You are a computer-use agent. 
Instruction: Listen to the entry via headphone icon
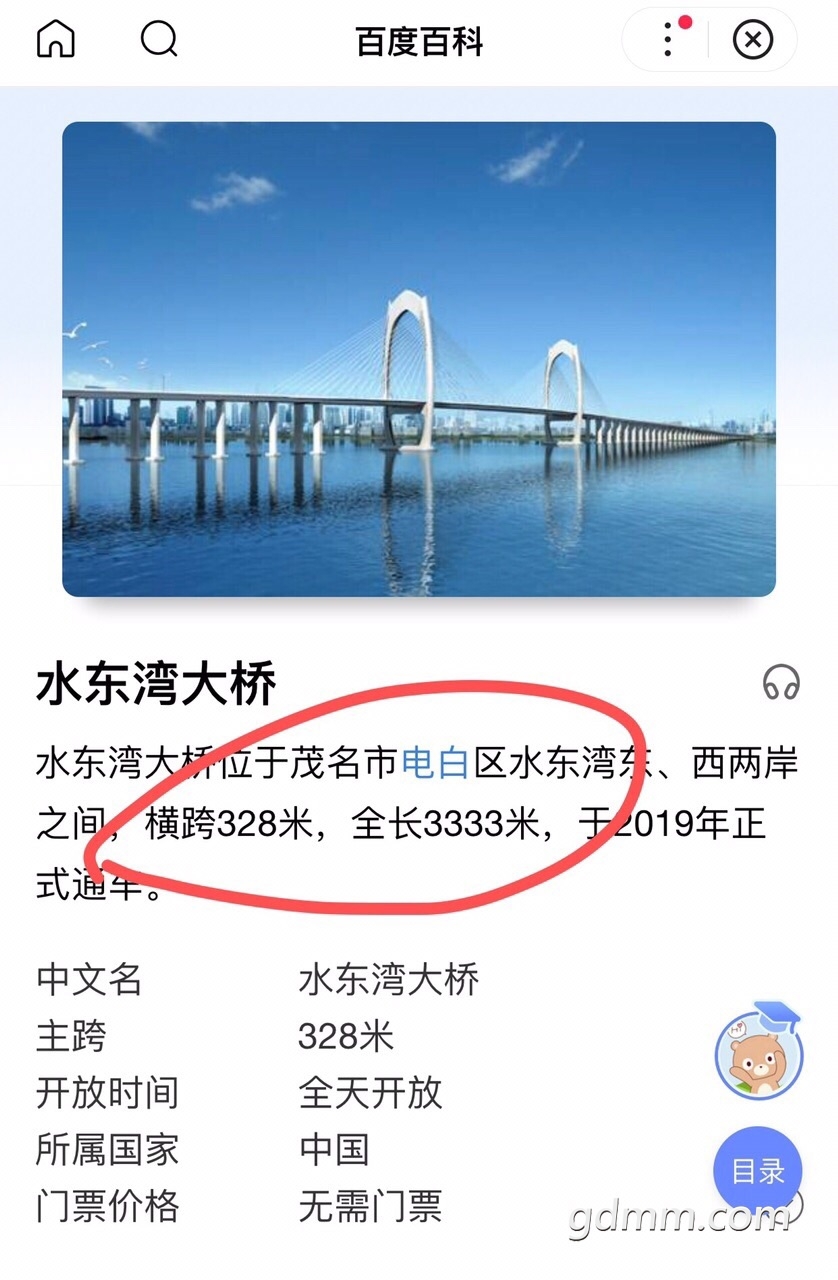click(x=781, y=684)
